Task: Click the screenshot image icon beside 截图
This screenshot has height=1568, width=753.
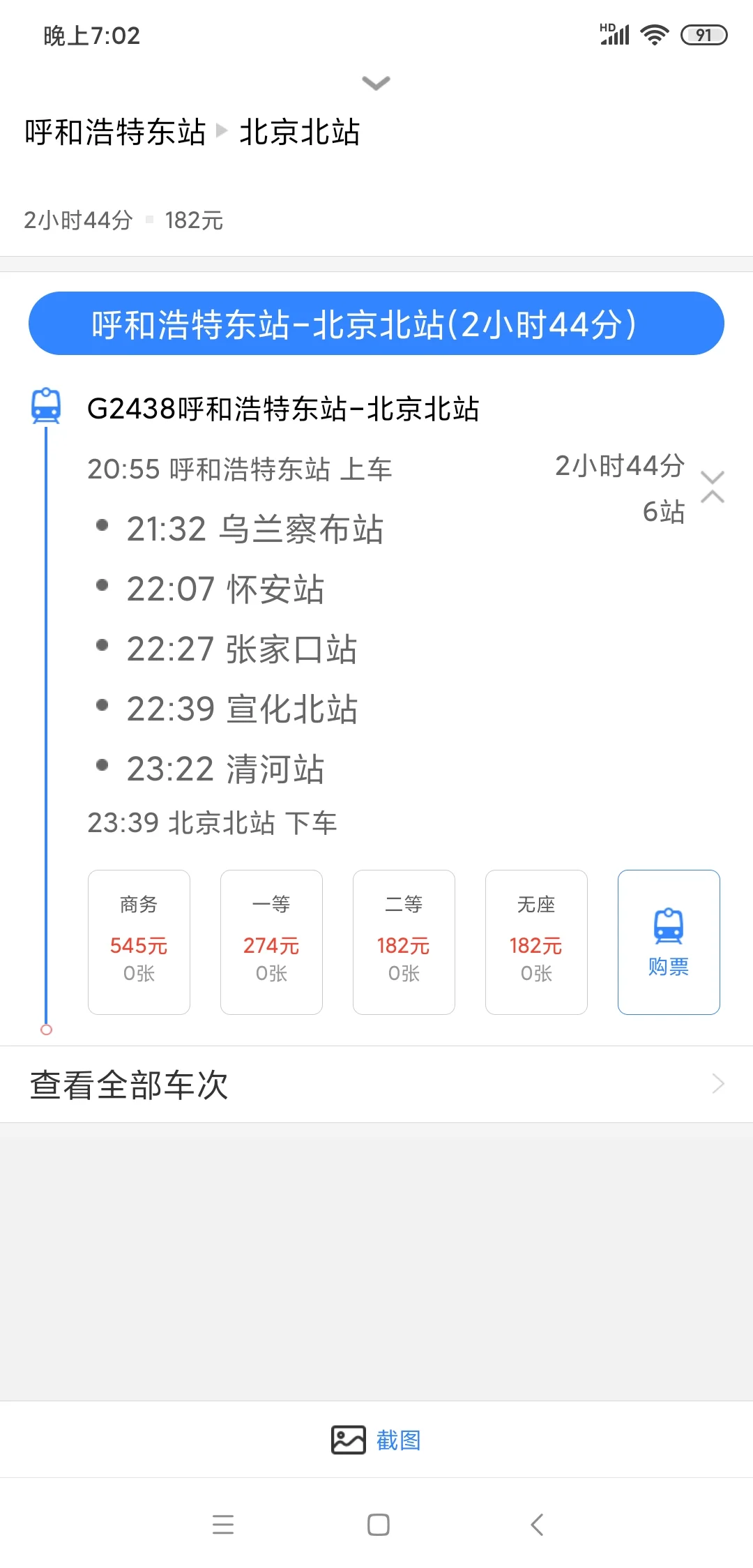Action: 350,1440
